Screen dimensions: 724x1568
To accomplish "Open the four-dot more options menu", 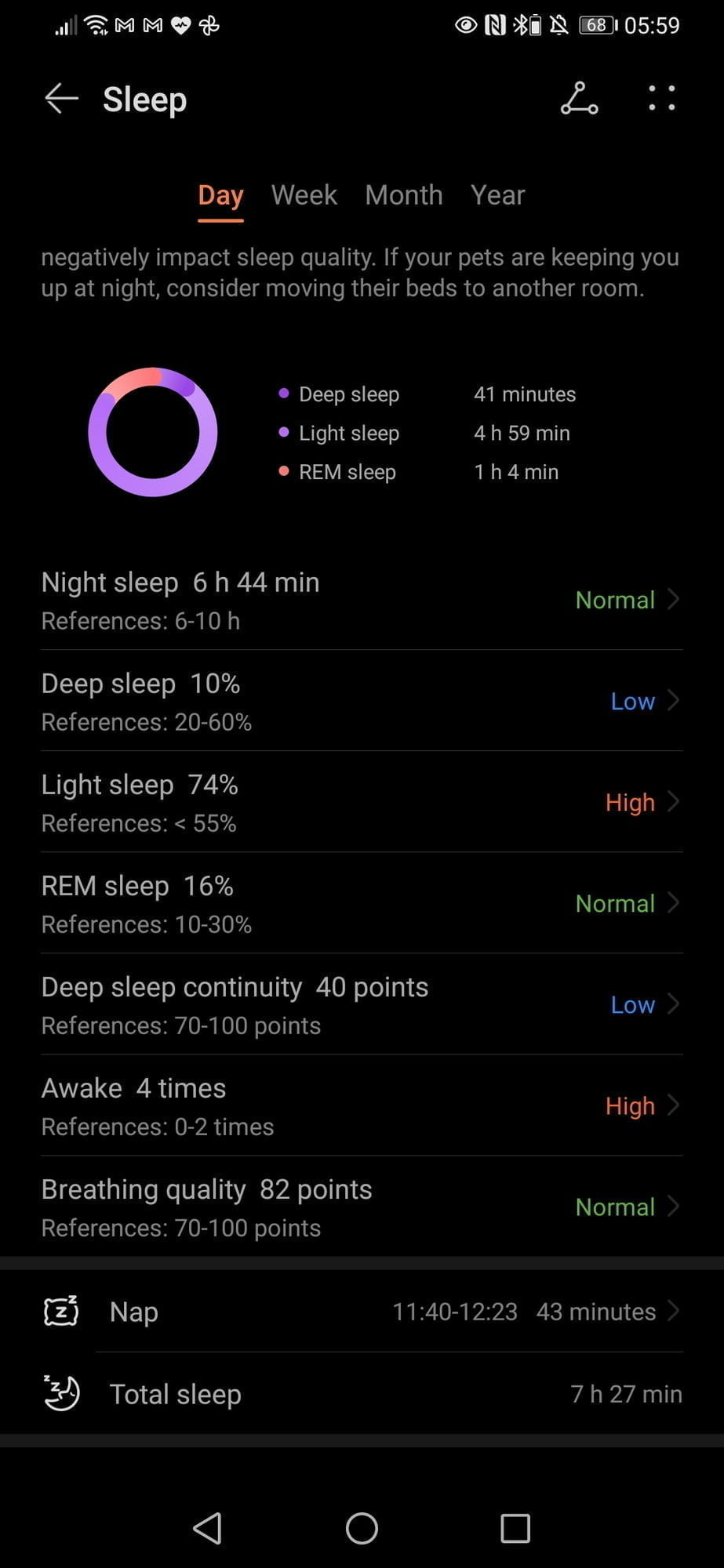I will 661,99.
